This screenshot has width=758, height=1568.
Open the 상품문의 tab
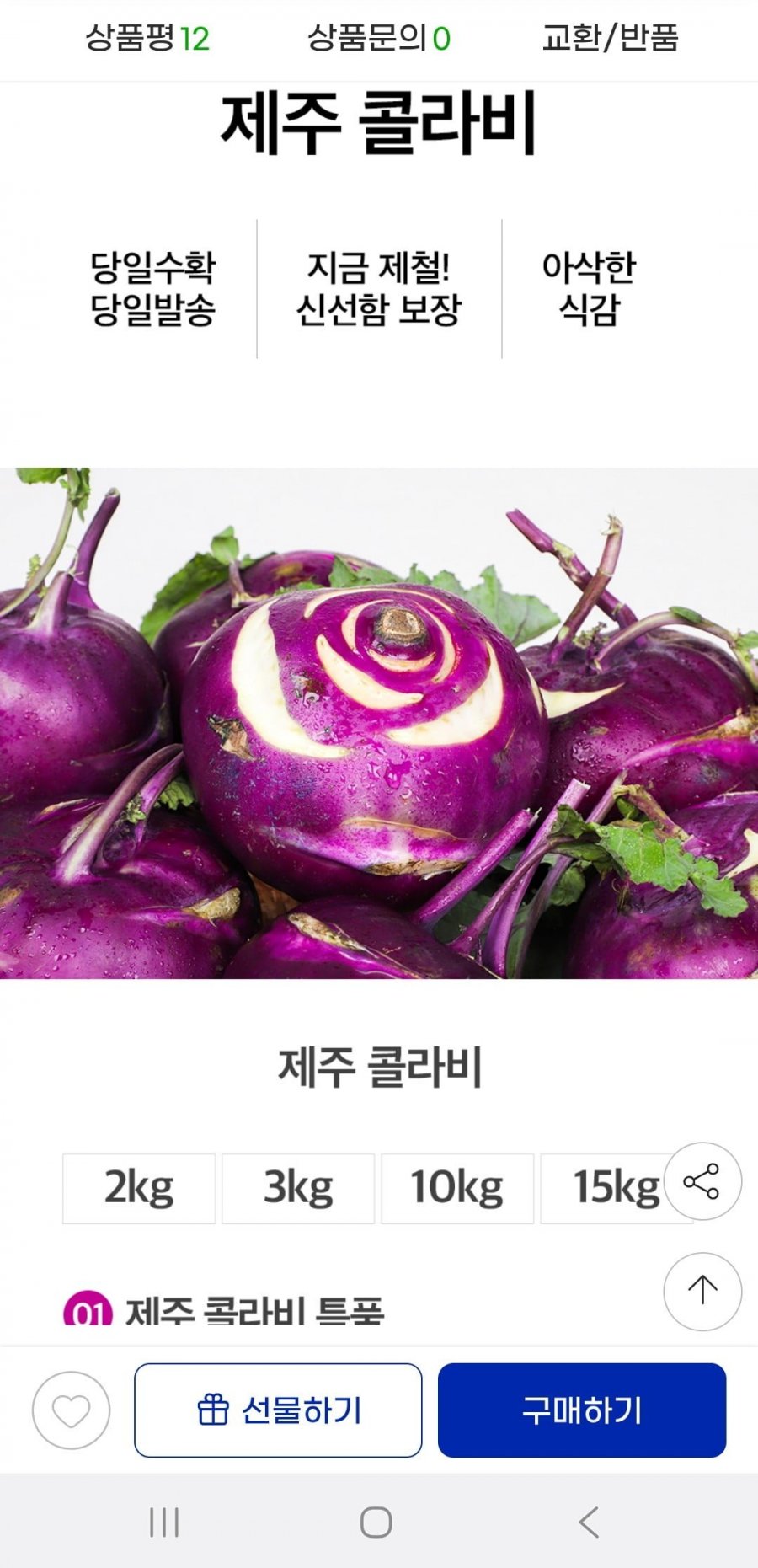[378, 38]
